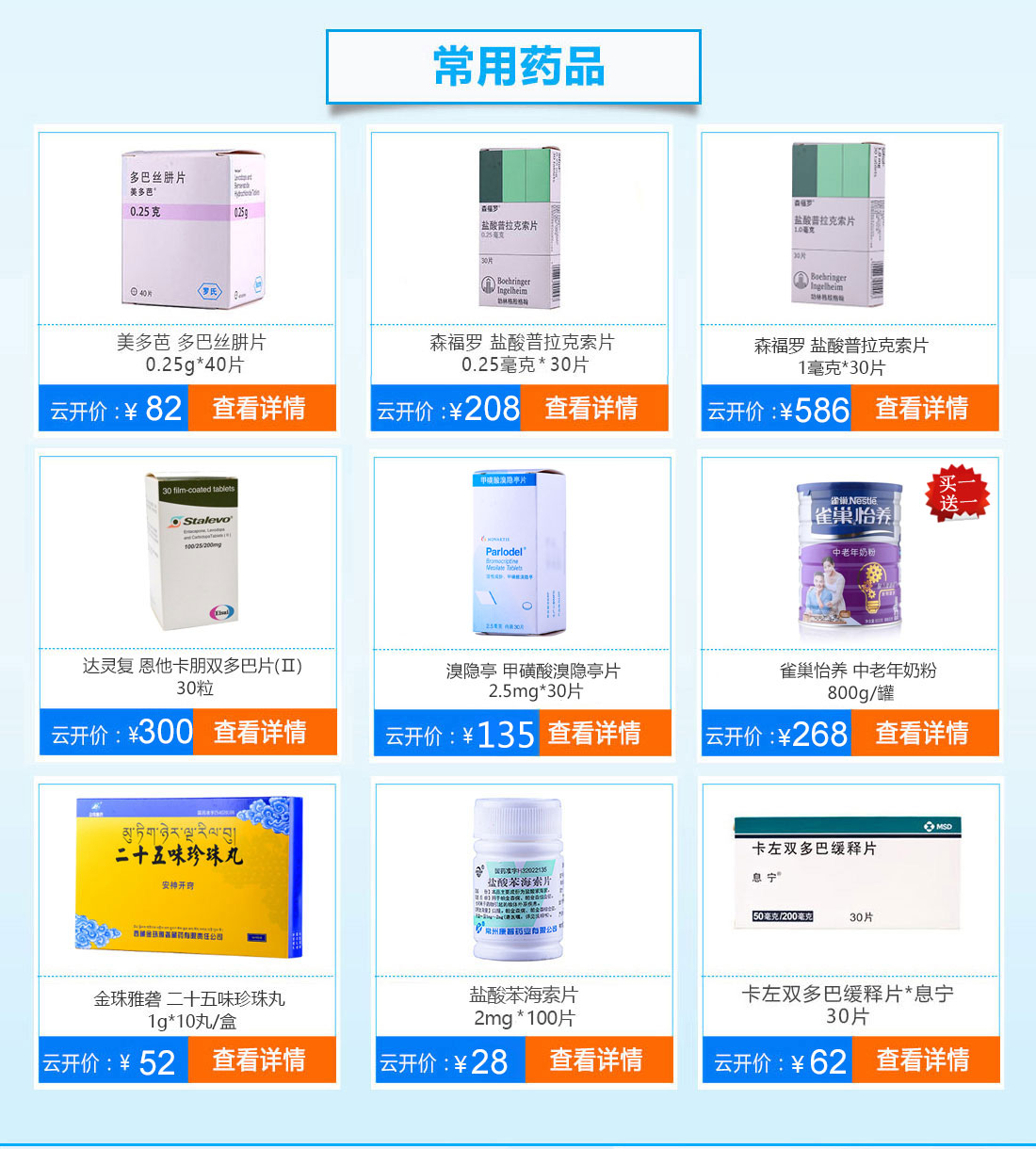
Task: View details for 森福罗 0.25毫克*30片
Action: tap(593, 409)
